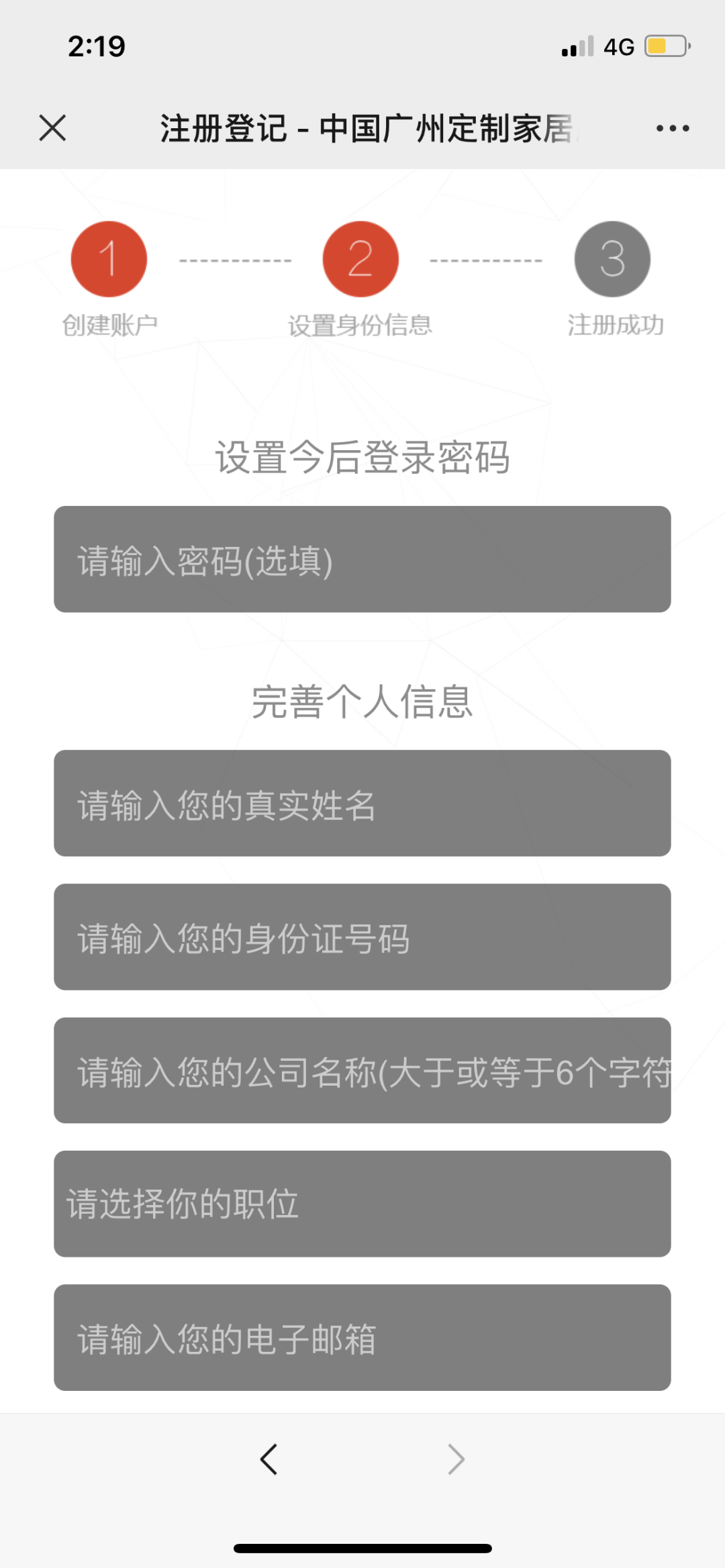Tap the 设置身份信息 step label
The image size is (725, 1568).
(360, 324)
